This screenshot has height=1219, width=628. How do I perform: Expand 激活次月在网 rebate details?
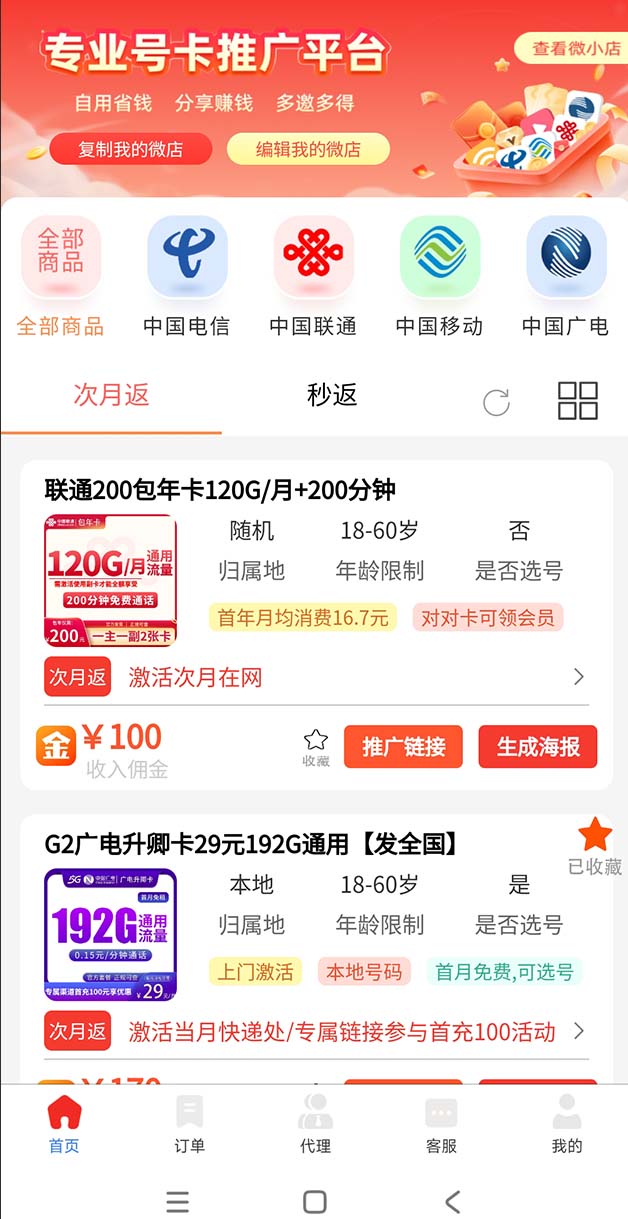tap(578, 677)
